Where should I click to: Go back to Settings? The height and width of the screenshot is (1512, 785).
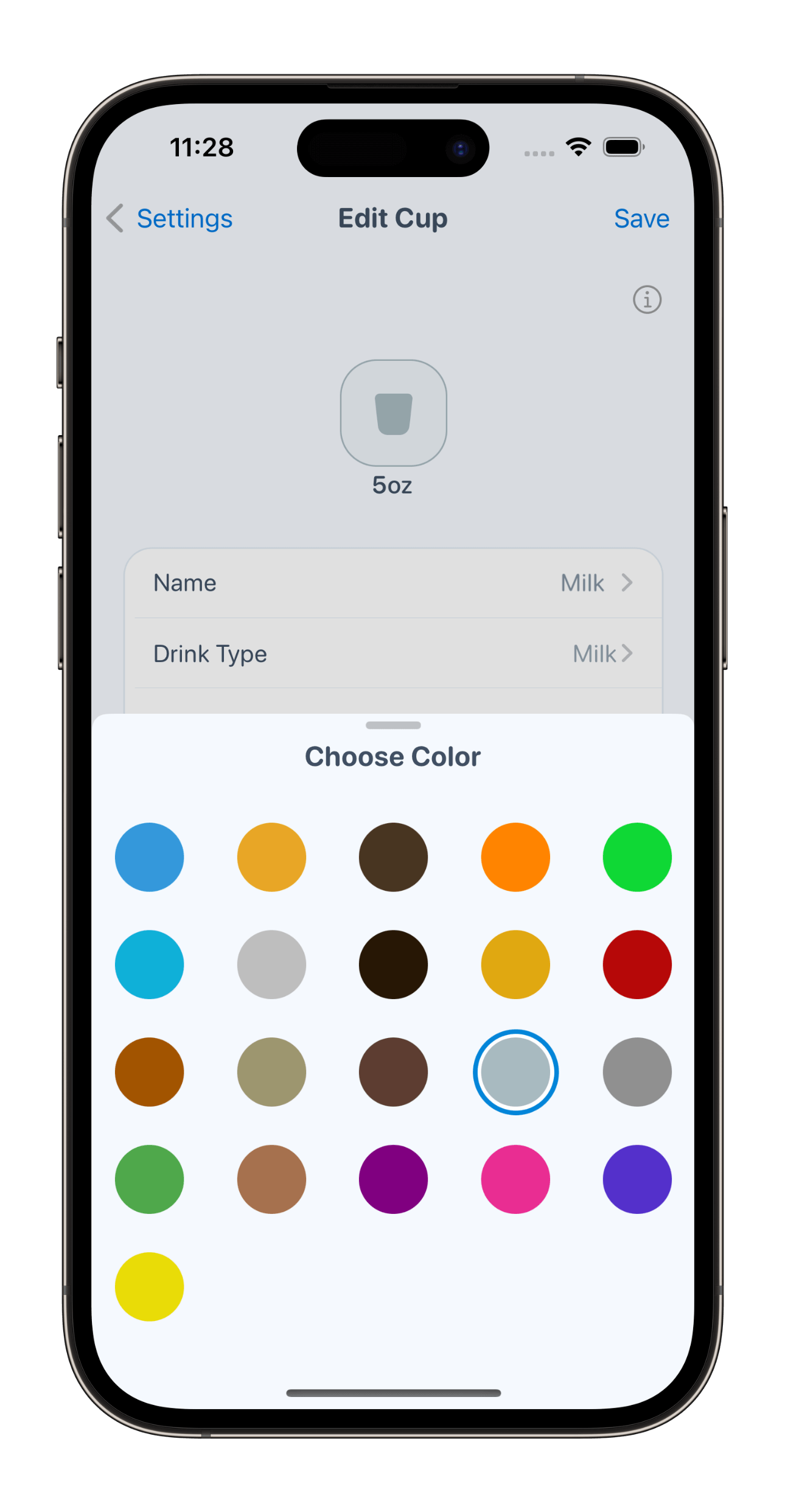point(170,218)
